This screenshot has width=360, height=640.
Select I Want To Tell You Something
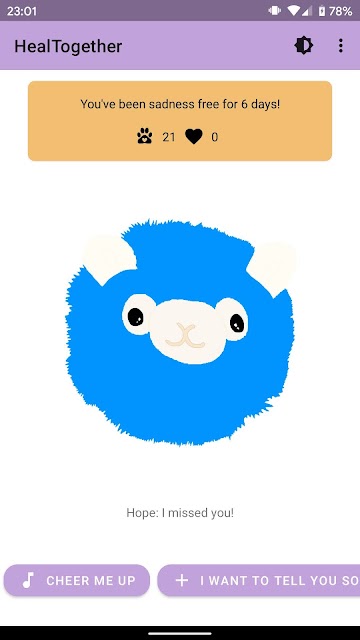259,580
